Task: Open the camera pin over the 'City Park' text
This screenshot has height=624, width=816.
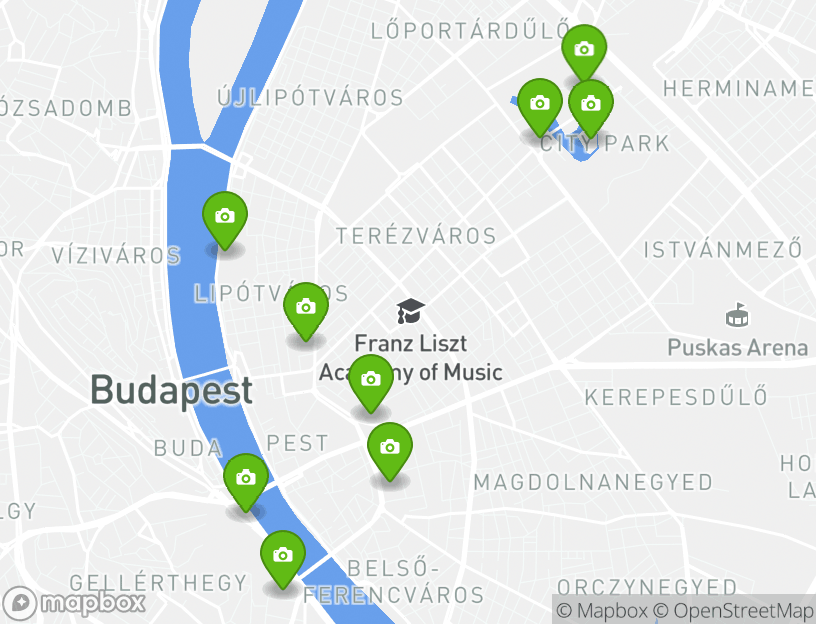Action: [x=591, y=104]
